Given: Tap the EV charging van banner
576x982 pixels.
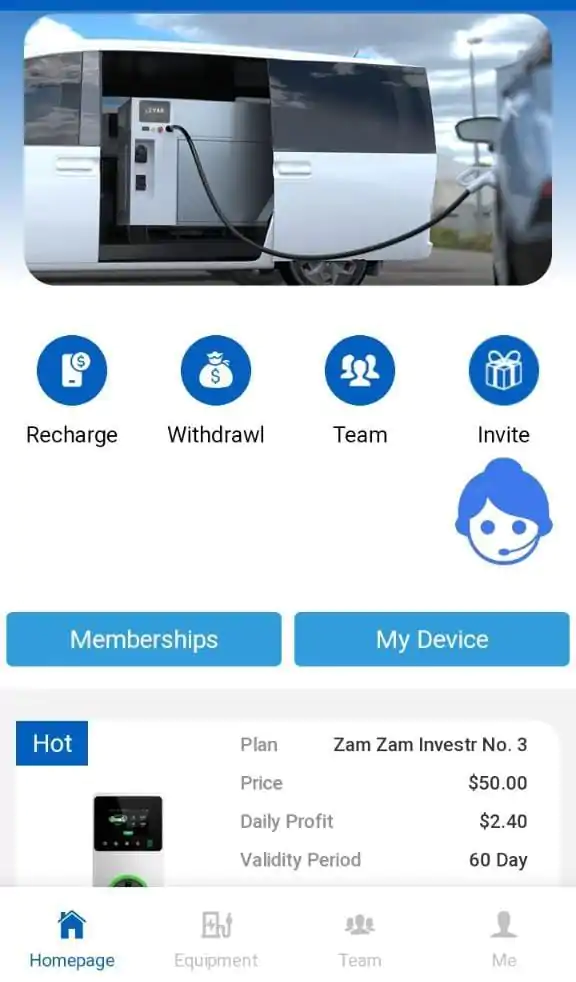Looking at the screenshot, I should [288, 149].
